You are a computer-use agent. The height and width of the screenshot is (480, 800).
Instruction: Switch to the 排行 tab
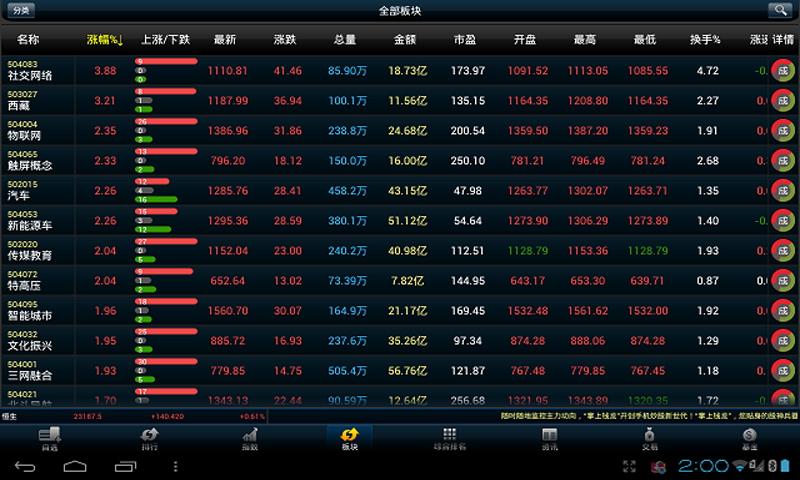point(150,439)
